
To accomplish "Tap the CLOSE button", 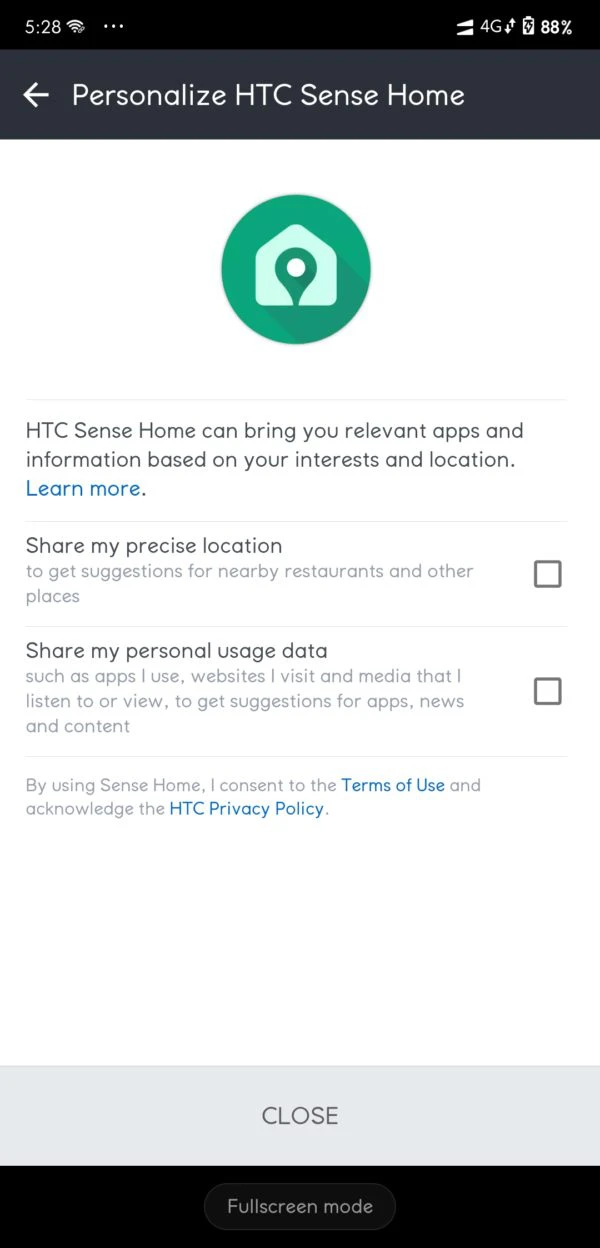I will [x=300, y=1116].
